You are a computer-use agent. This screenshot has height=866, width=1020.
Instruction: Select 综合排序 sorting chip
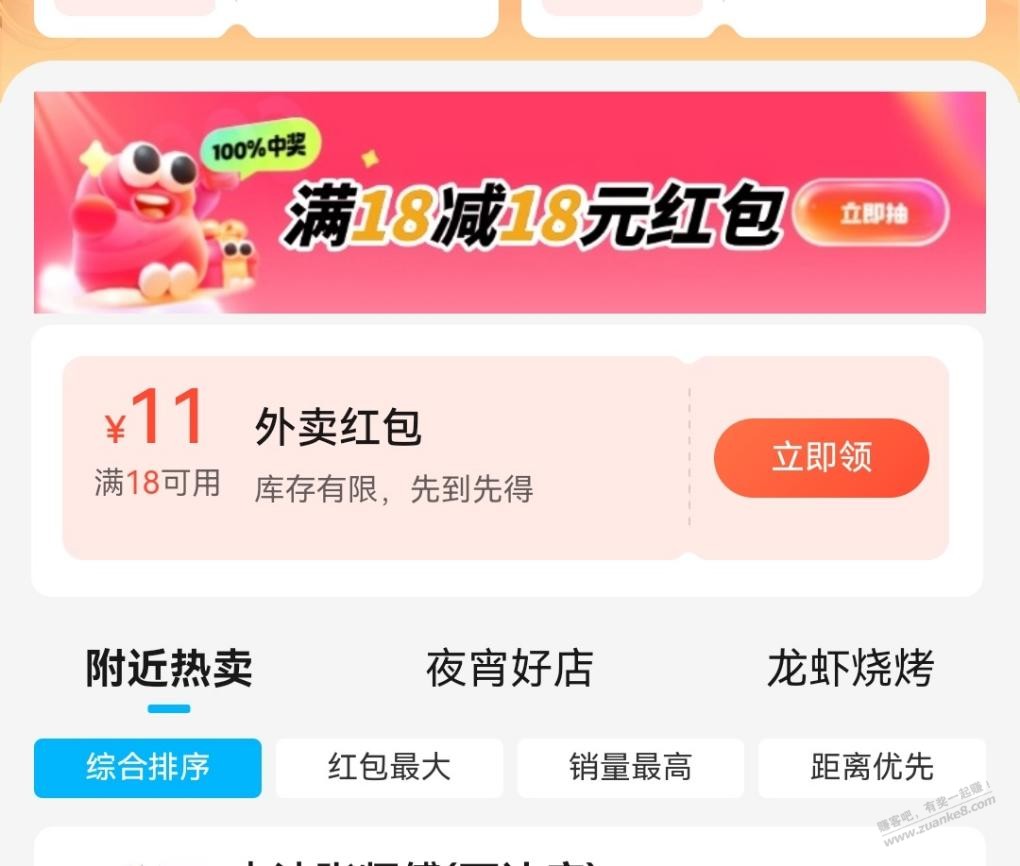[x=148, y=767]
